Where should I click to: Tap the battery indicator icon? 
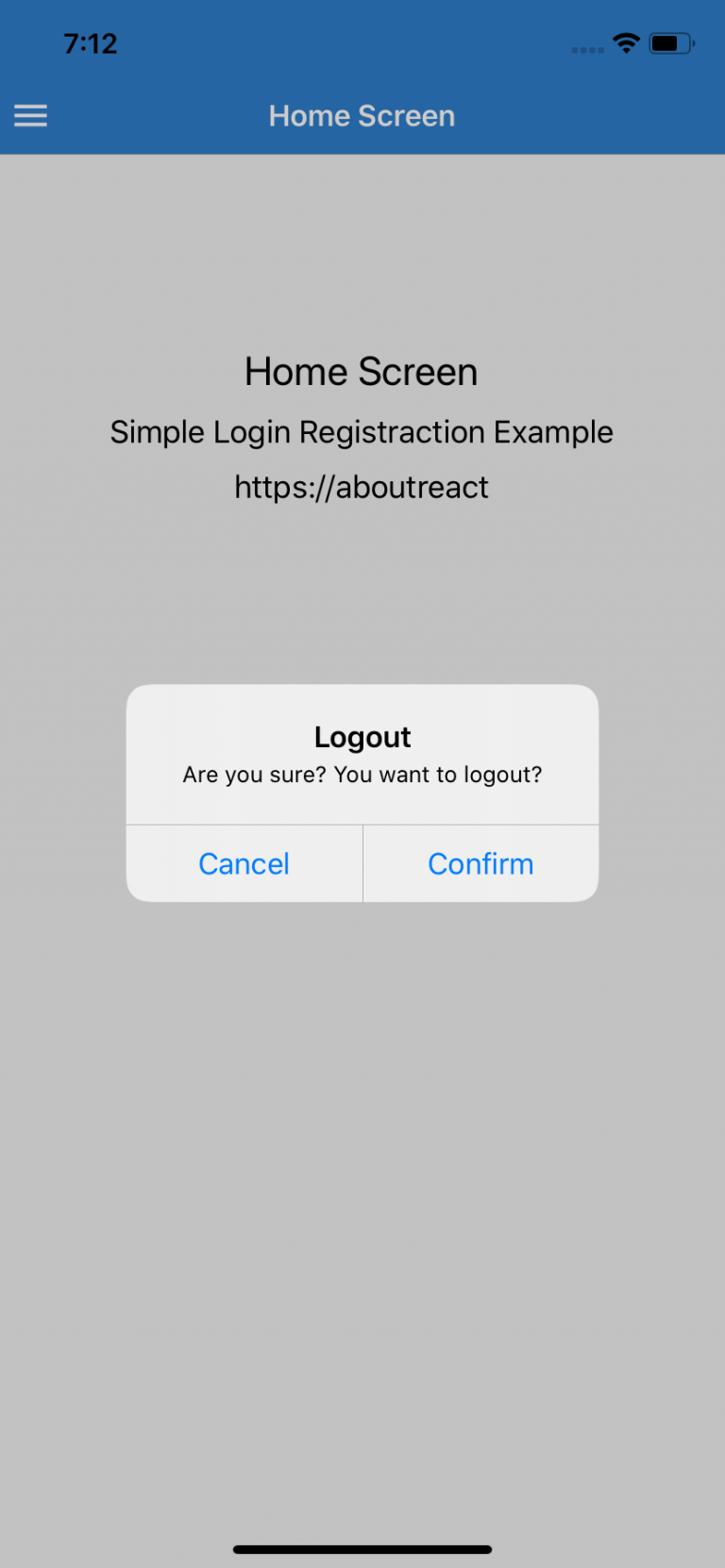[x=672, y=42]
